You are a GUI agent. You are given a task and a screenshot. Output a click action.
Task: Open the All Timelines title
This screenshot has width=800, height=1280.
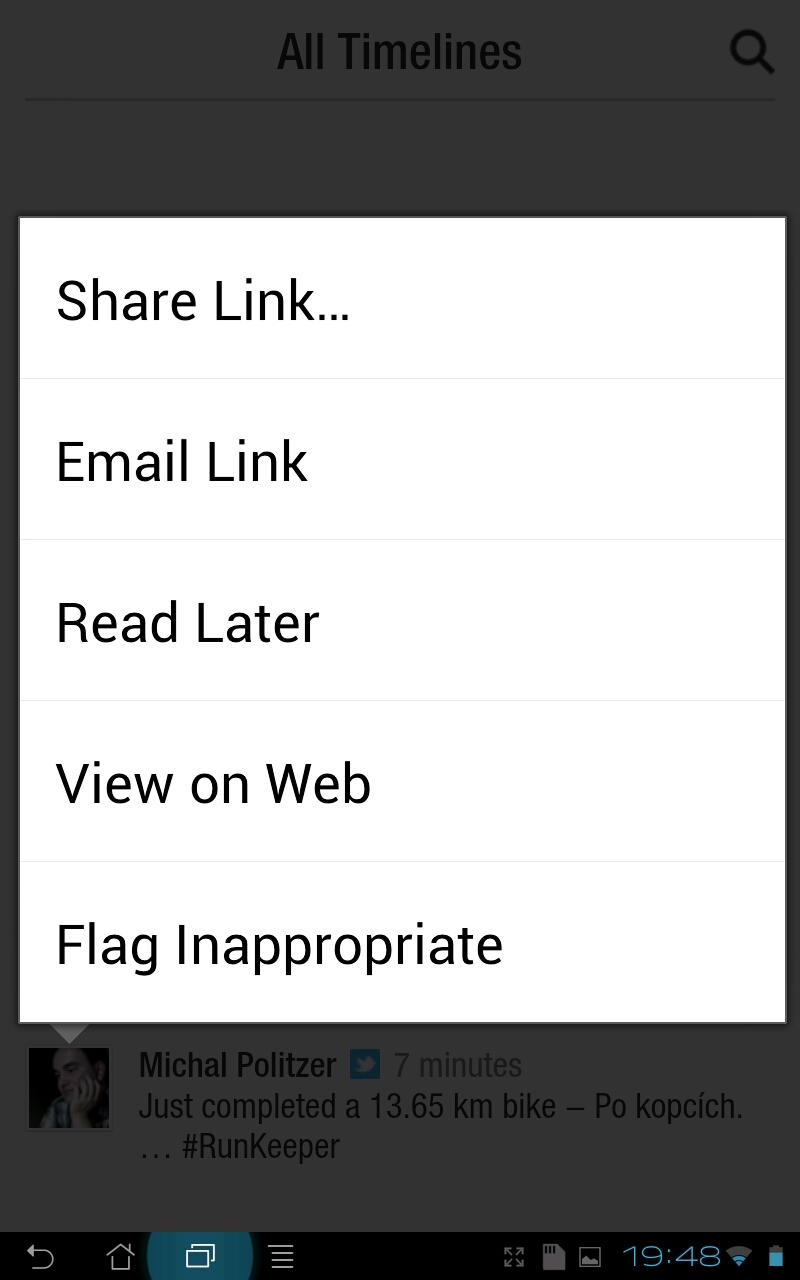coord(400,51)
